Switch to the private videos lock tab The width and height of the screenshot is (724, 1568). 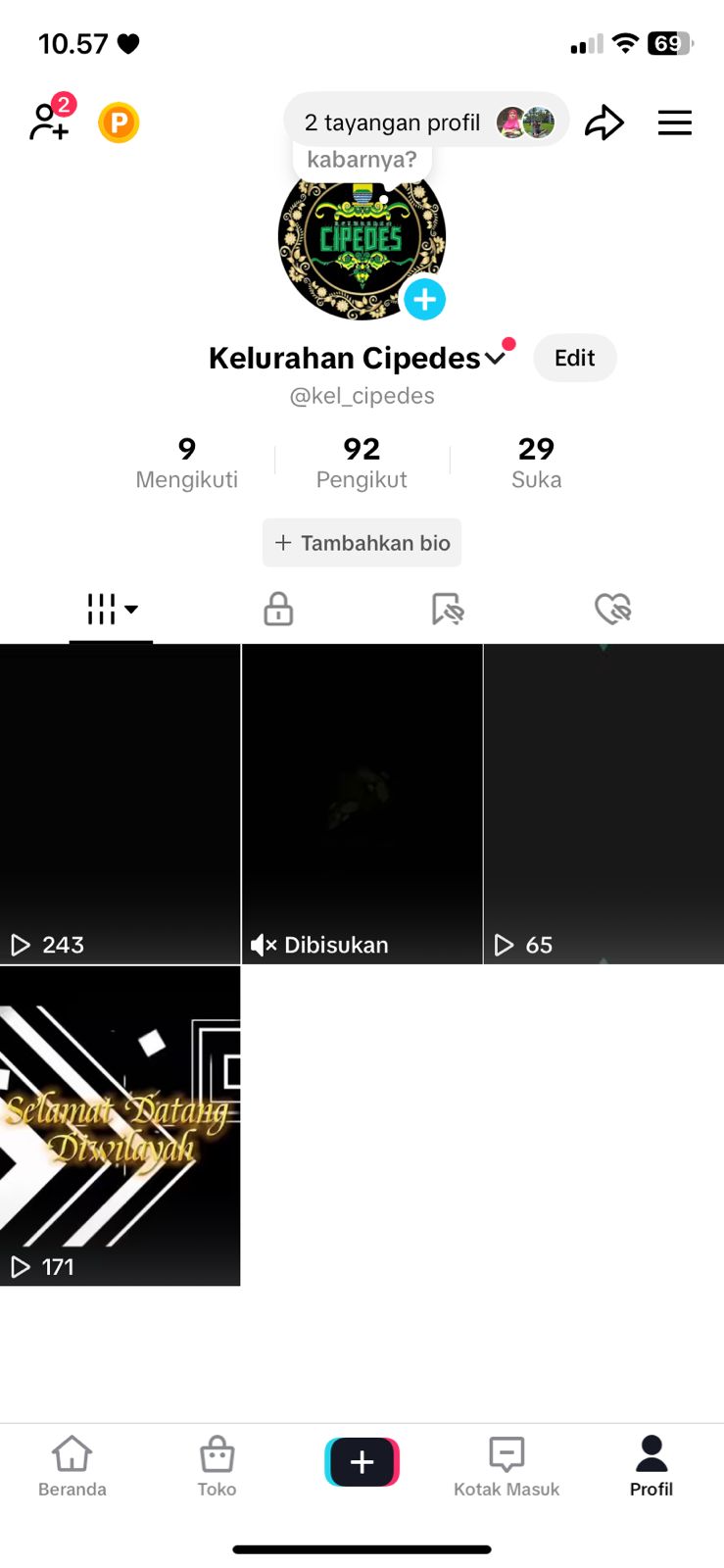278,609
